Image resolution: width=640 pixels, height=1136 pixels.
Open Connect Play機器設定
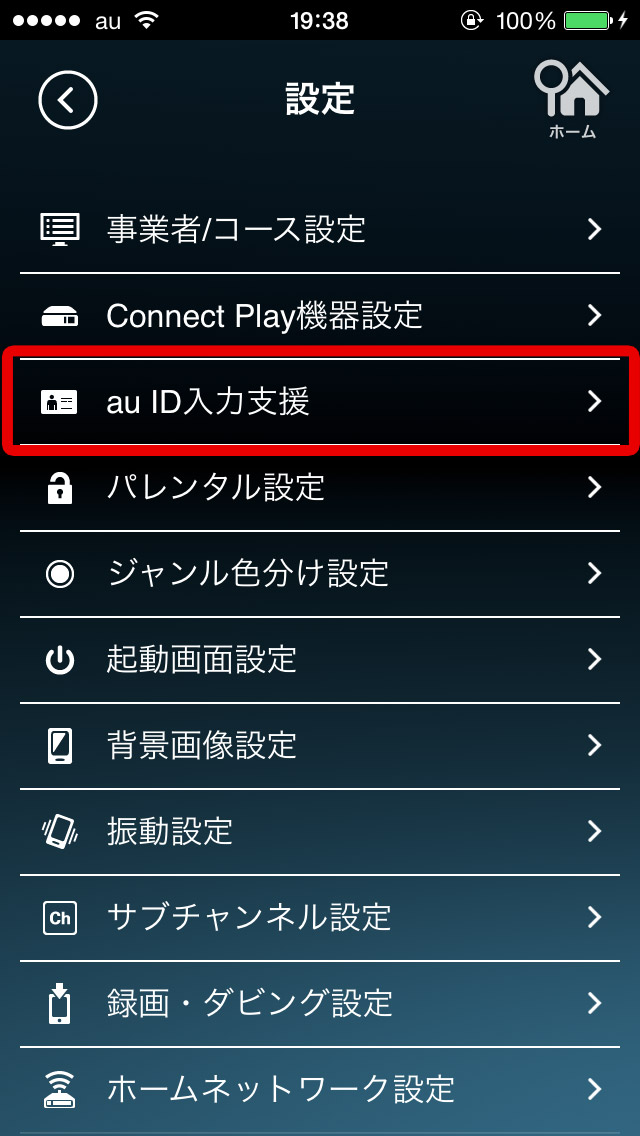click(320, 316)
